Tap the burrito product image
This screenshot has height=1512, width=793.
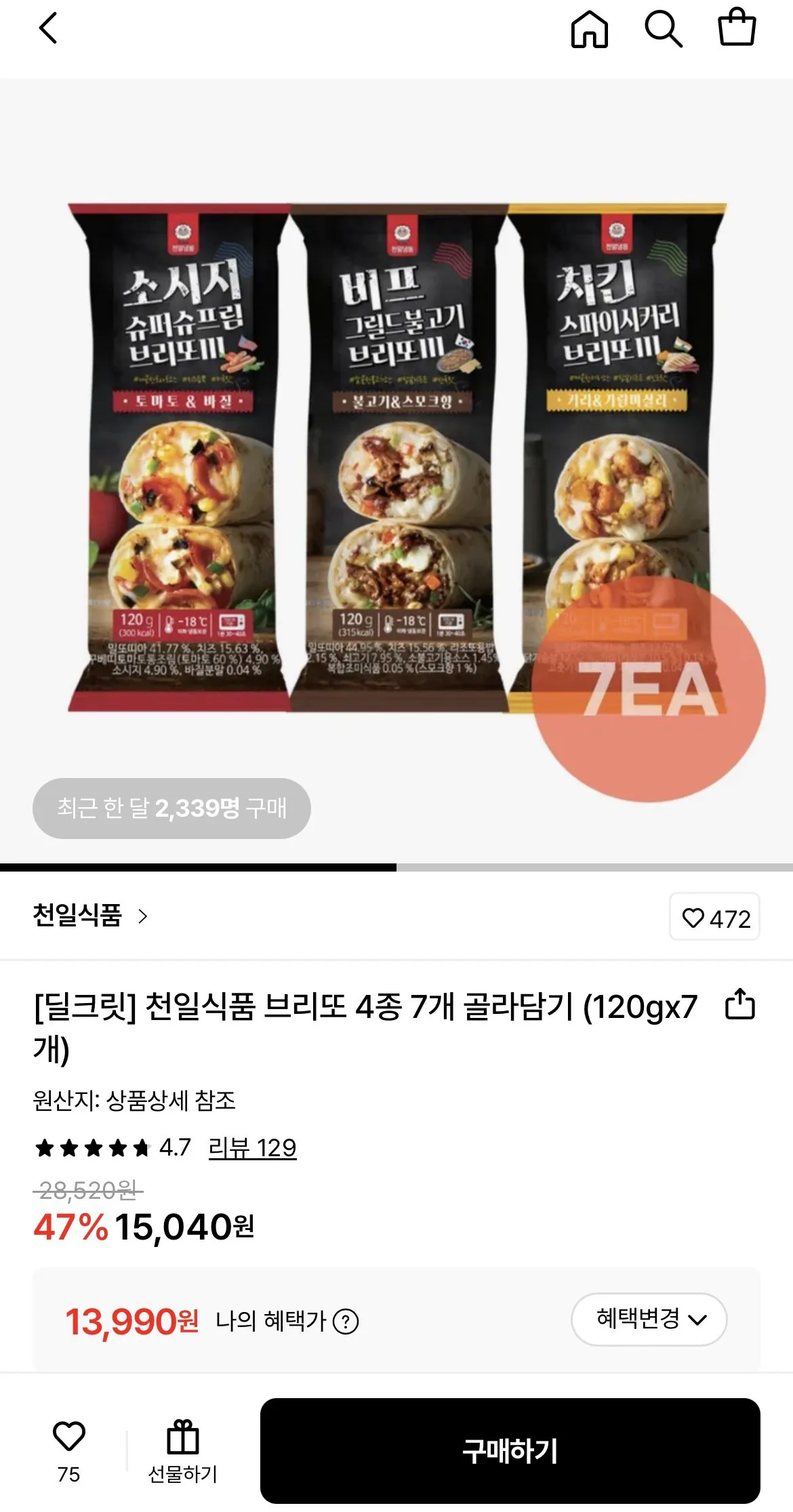396,468
